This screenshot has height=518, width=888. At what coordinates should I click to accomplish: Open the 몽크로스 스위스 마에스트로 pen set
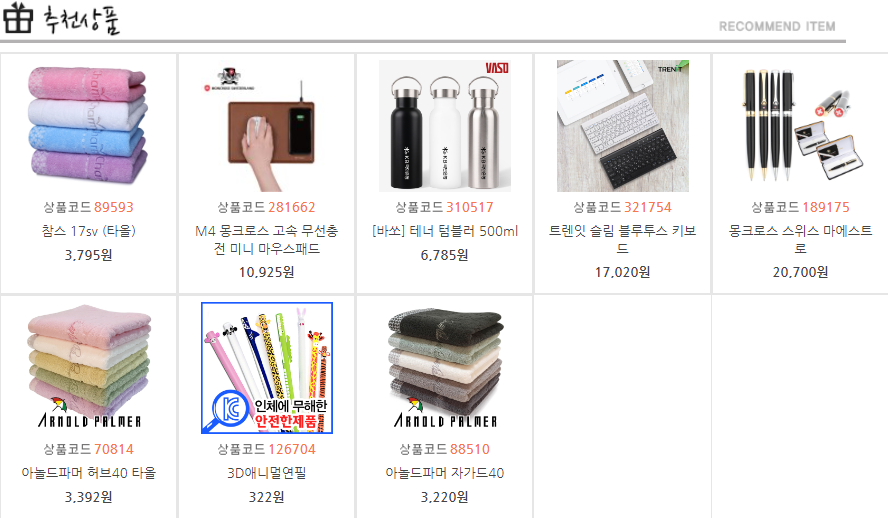[800, 126]
